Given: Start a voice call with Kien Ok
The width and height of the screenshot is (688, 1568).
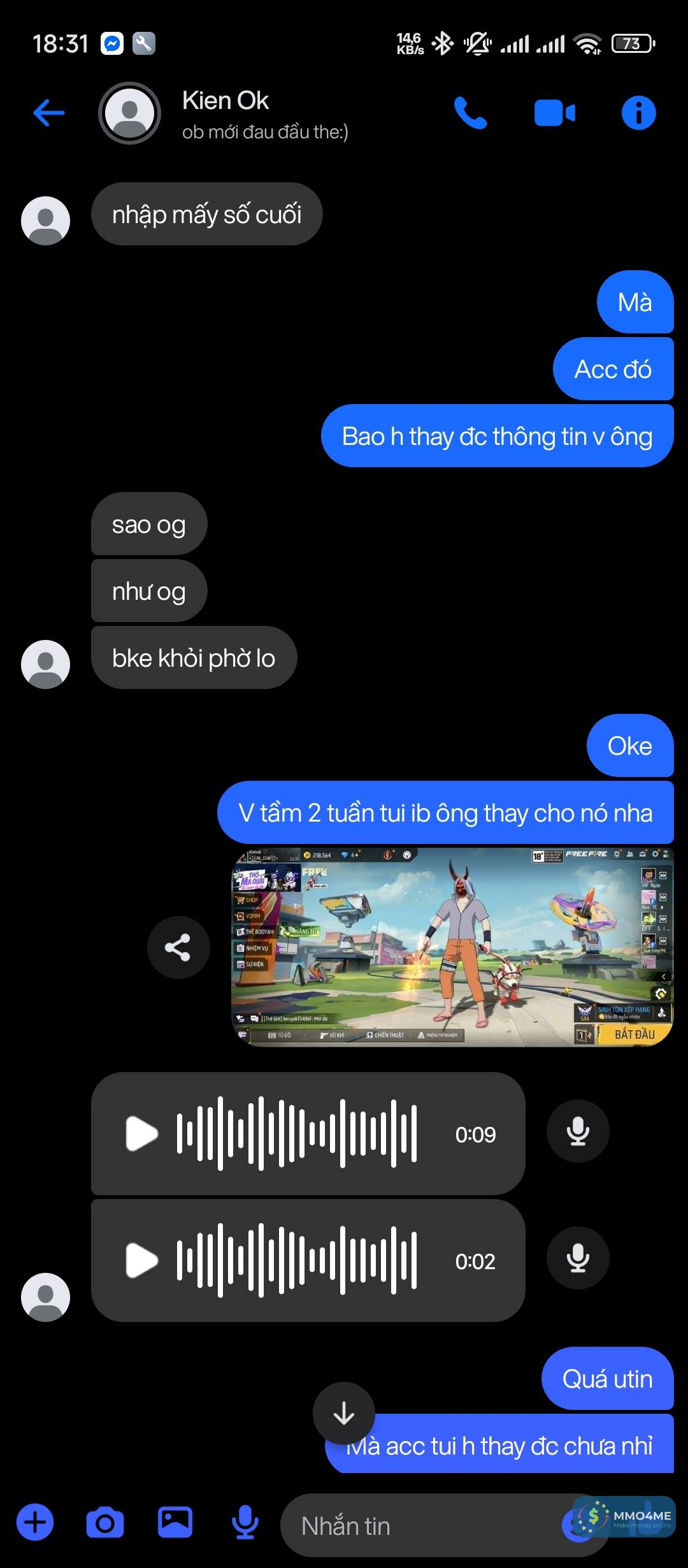Looking at the screenshot, I should tap(470, 113).
